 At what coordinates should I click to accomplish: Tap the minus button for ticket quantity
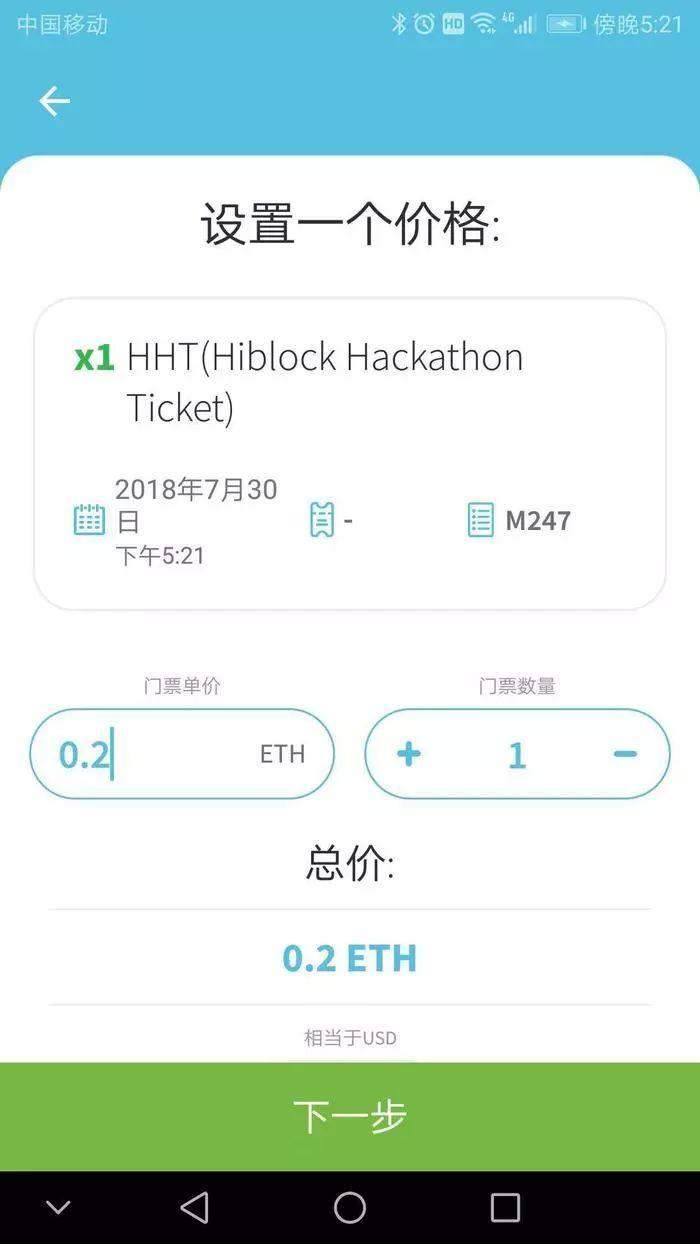tap(625, 754)
